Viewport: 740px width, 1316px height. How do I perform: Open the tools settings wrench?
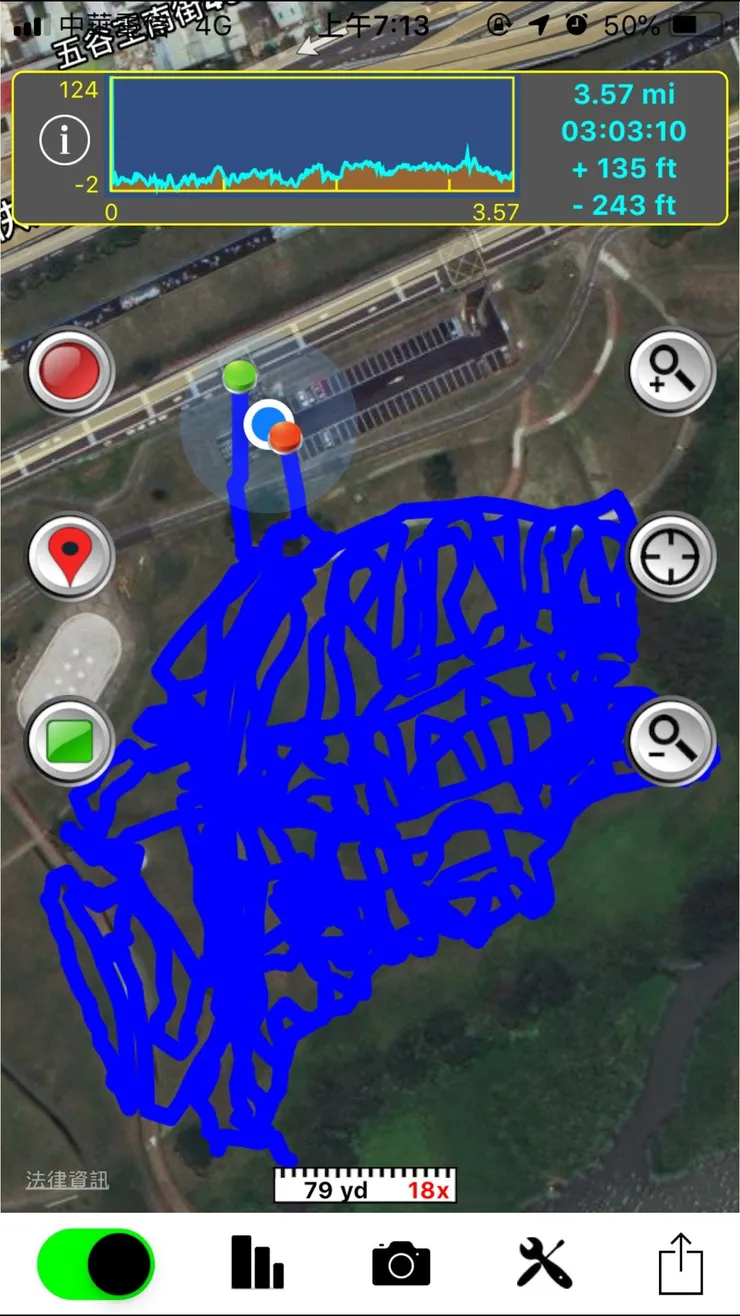(x=545, y=1262)
